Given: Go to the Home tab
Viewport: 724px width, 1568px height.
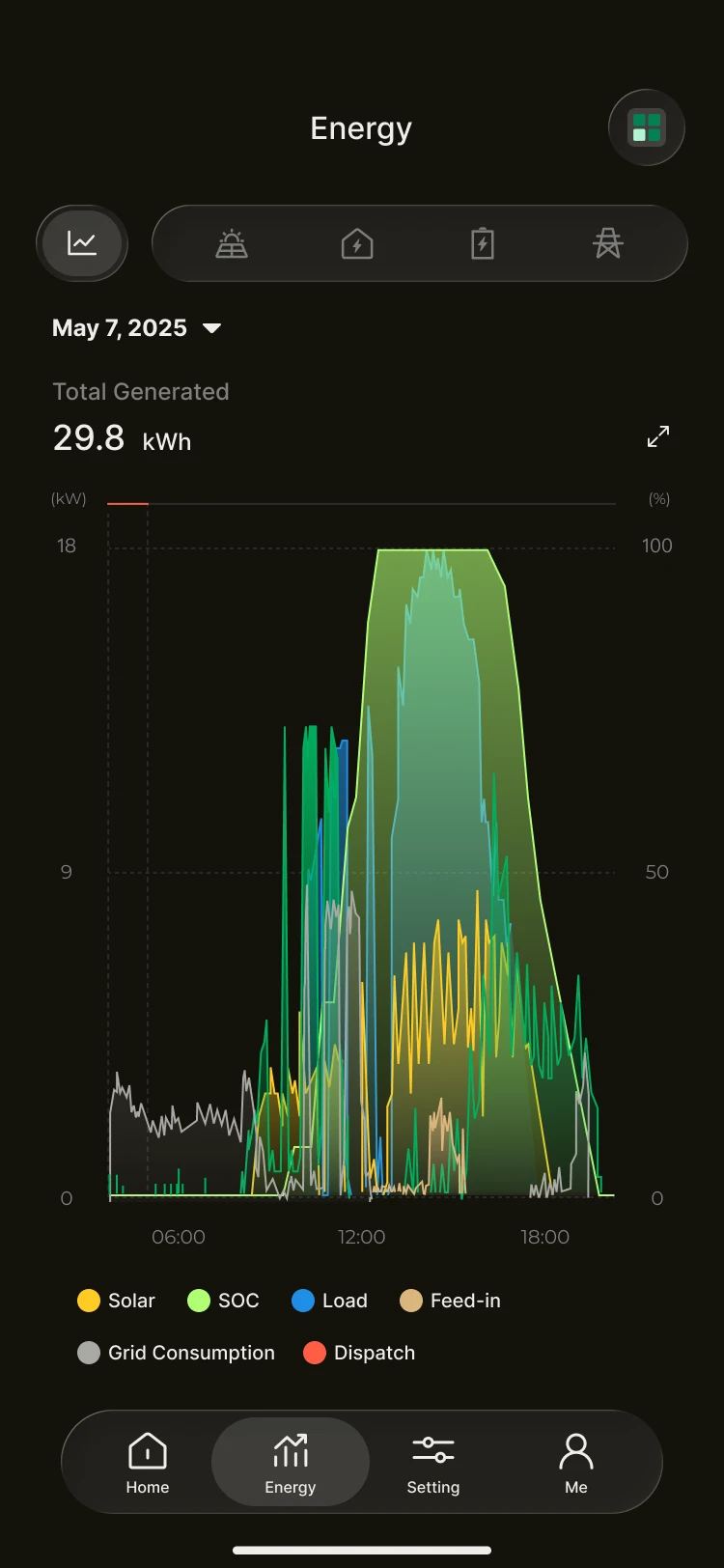Looking at the screenshot, I should coord(148,1462).
